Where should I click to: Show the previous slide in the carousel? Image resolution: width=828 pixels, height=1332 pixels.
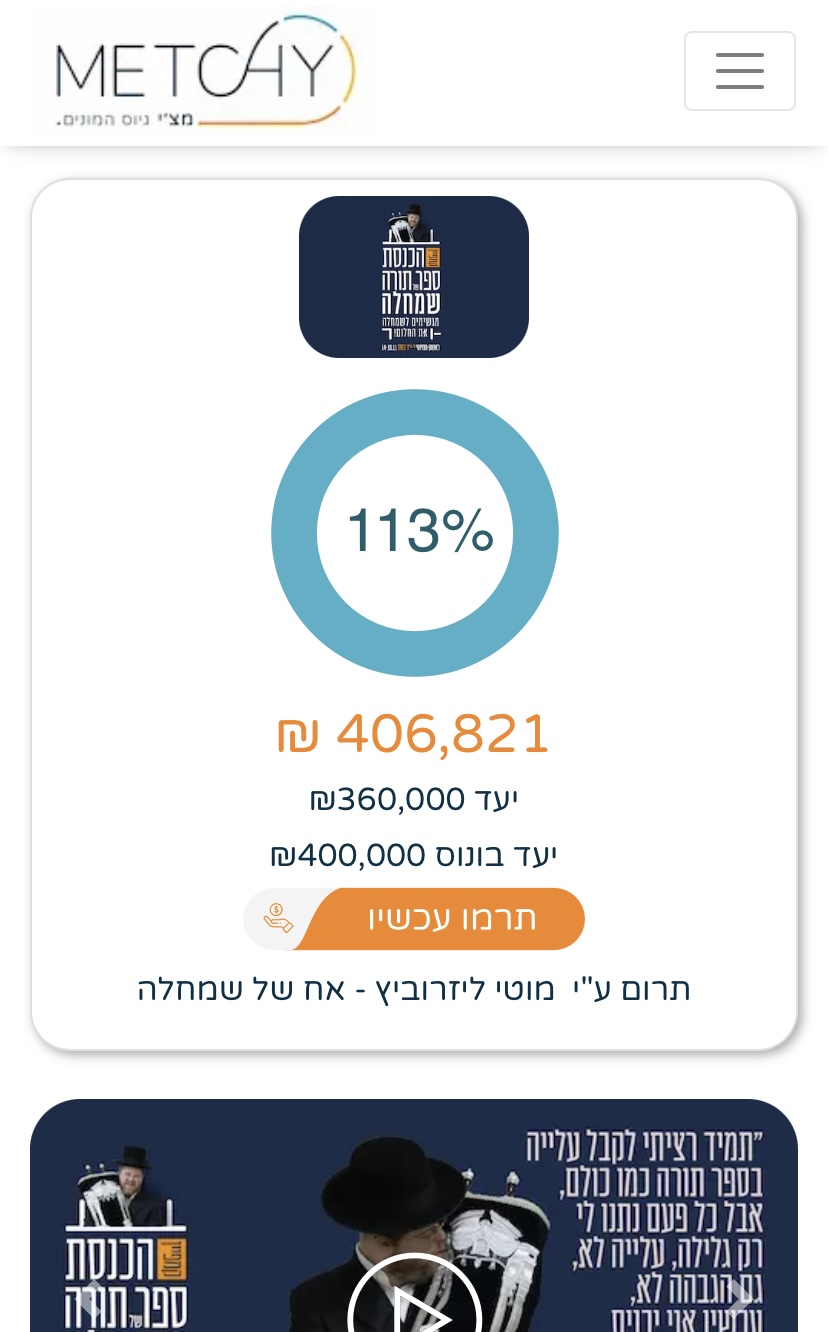point(92,1298)
